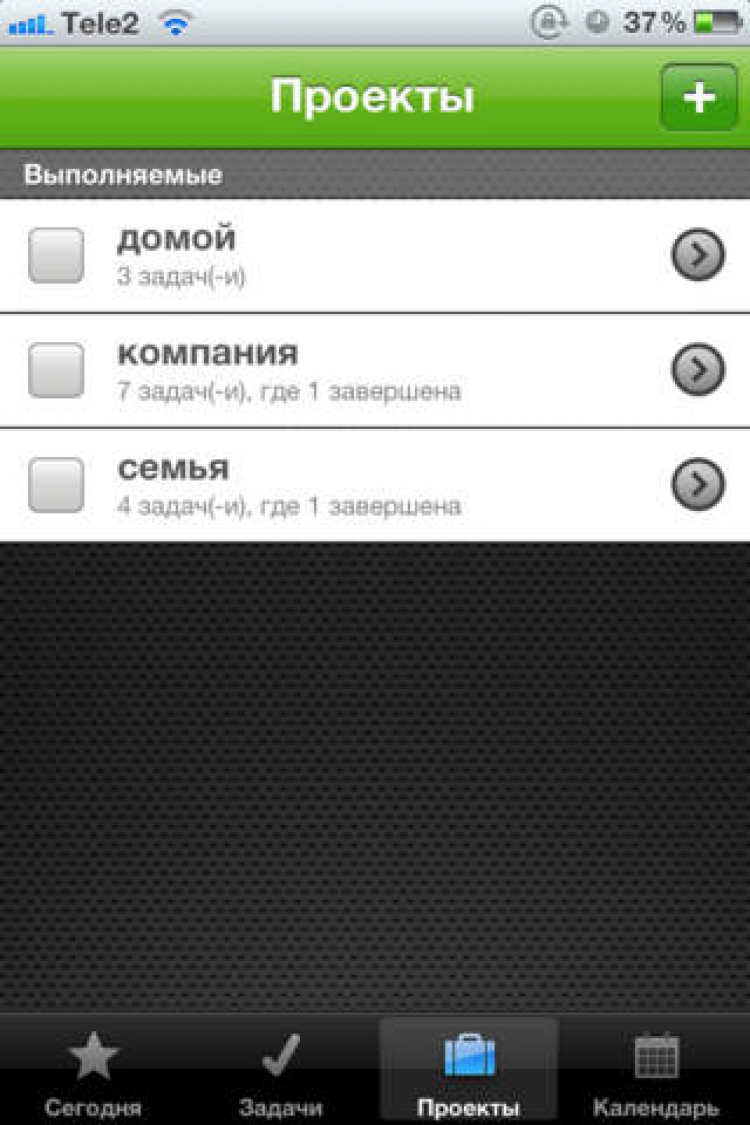Open details arrow for домой

coord(697,257)
